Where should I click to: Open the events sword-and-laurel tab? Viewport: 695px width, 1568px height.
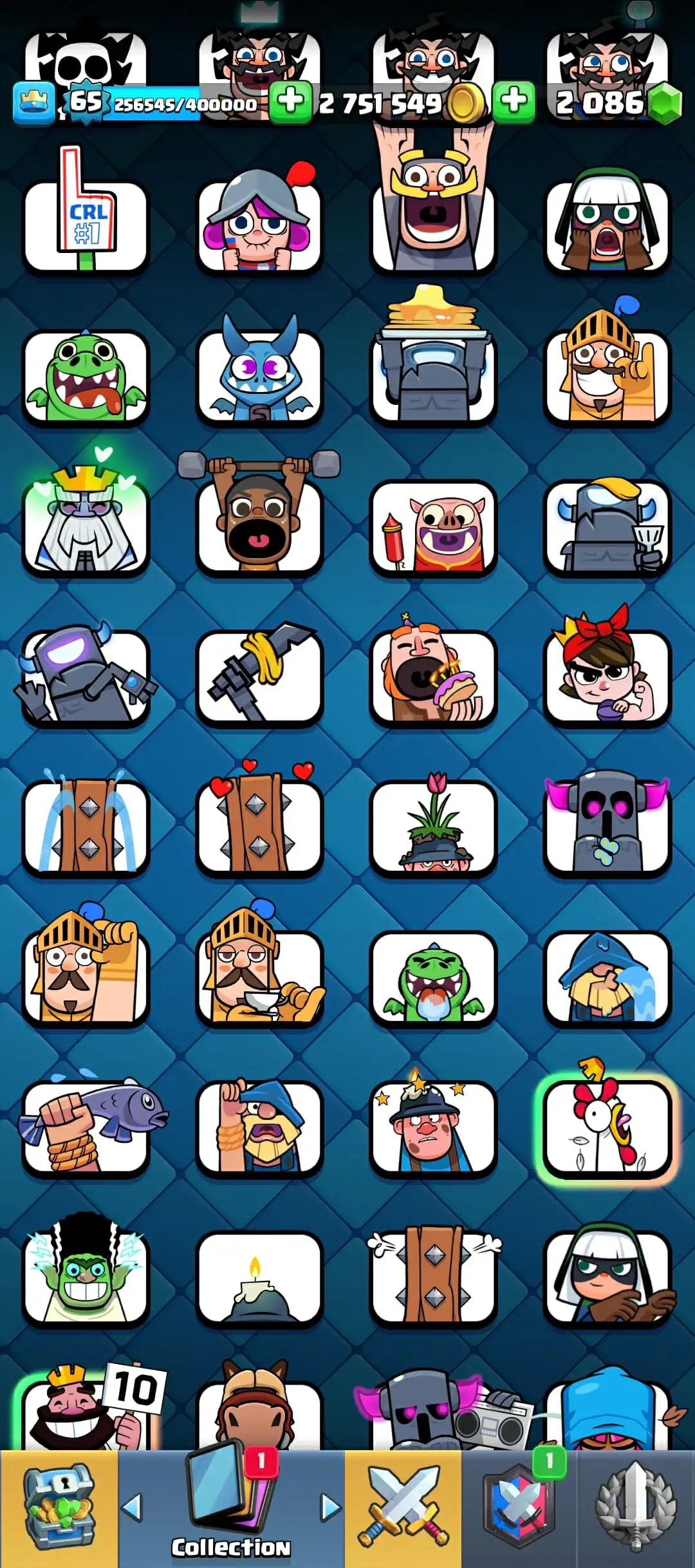pos(636,1507)
